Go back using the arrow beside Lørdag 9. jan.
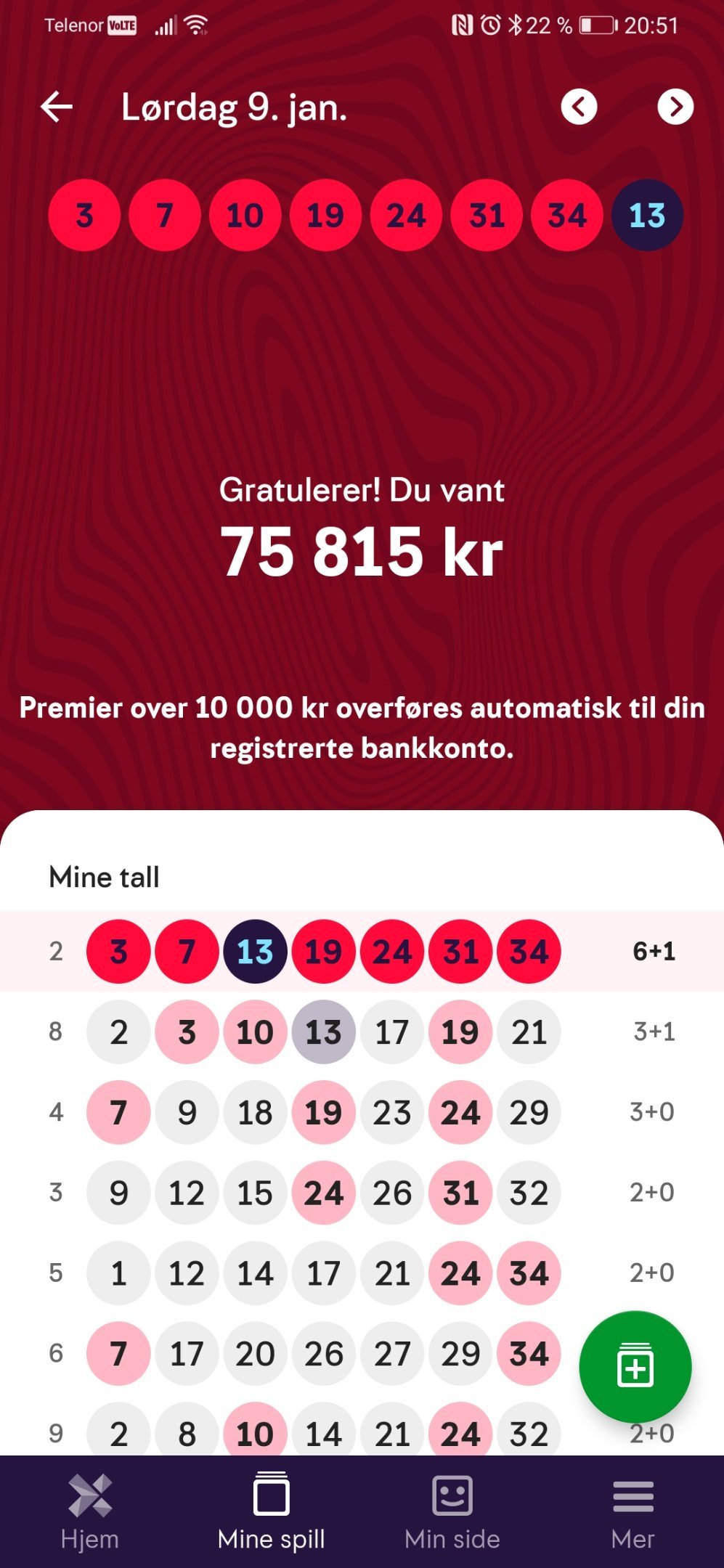 point(57,107)
